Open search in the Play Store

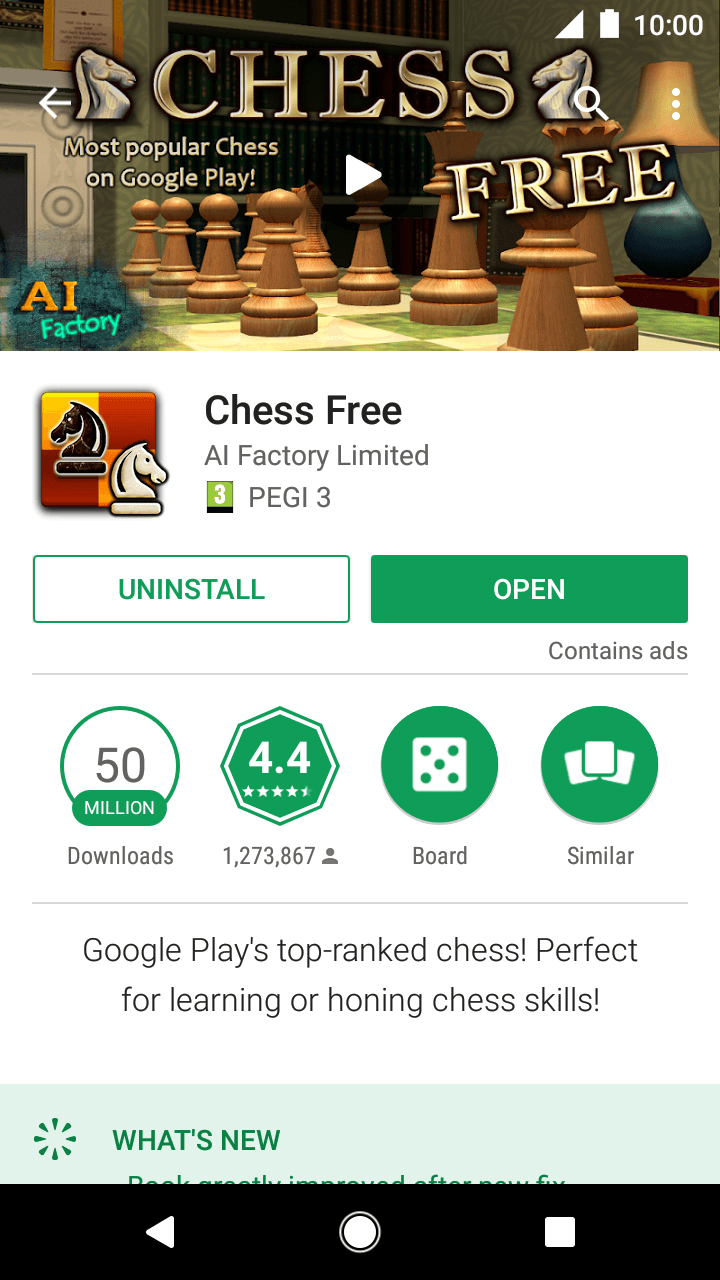coord(591,103)
